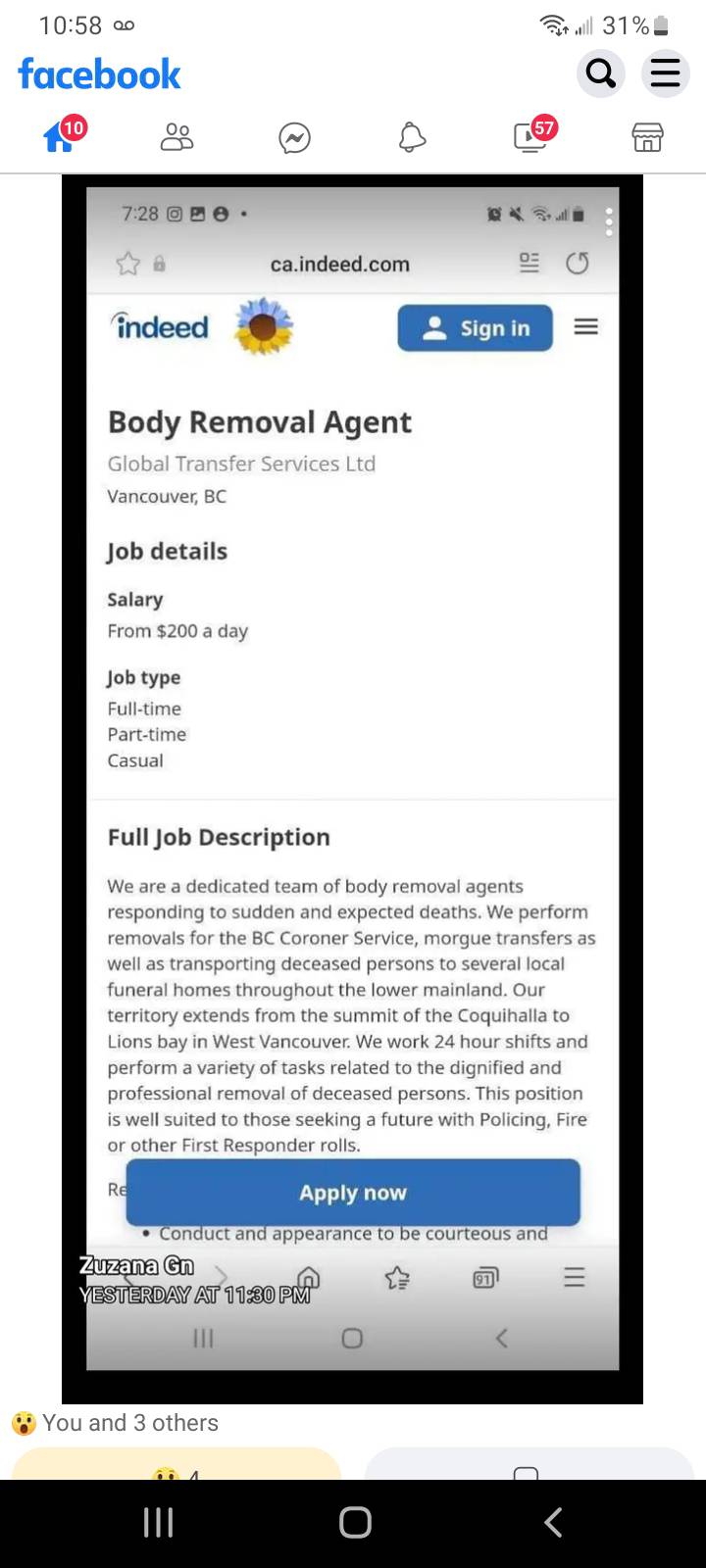Open the three-dot options on the photo
This screenshot has width=706, height=1568.
coord(609,222)
